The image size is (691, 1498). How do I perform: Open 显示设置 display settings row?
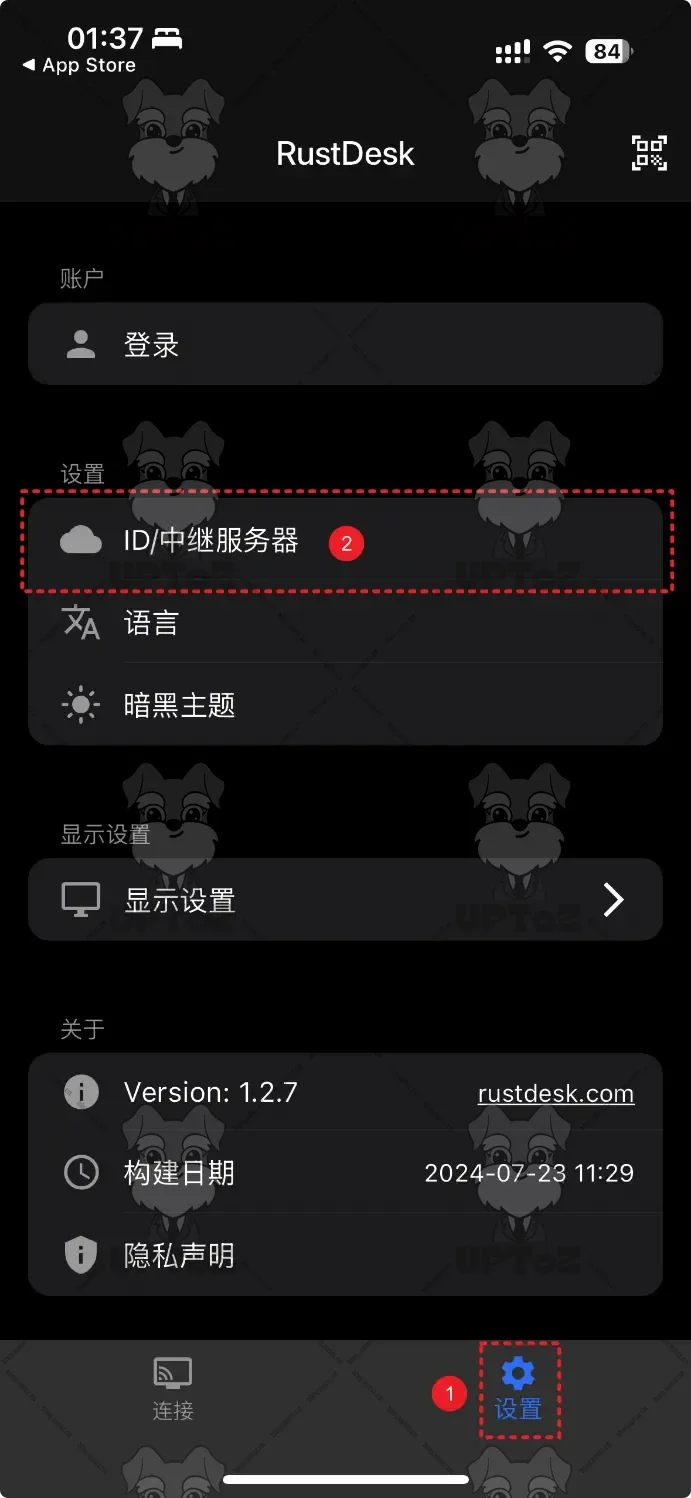point(345,900)
